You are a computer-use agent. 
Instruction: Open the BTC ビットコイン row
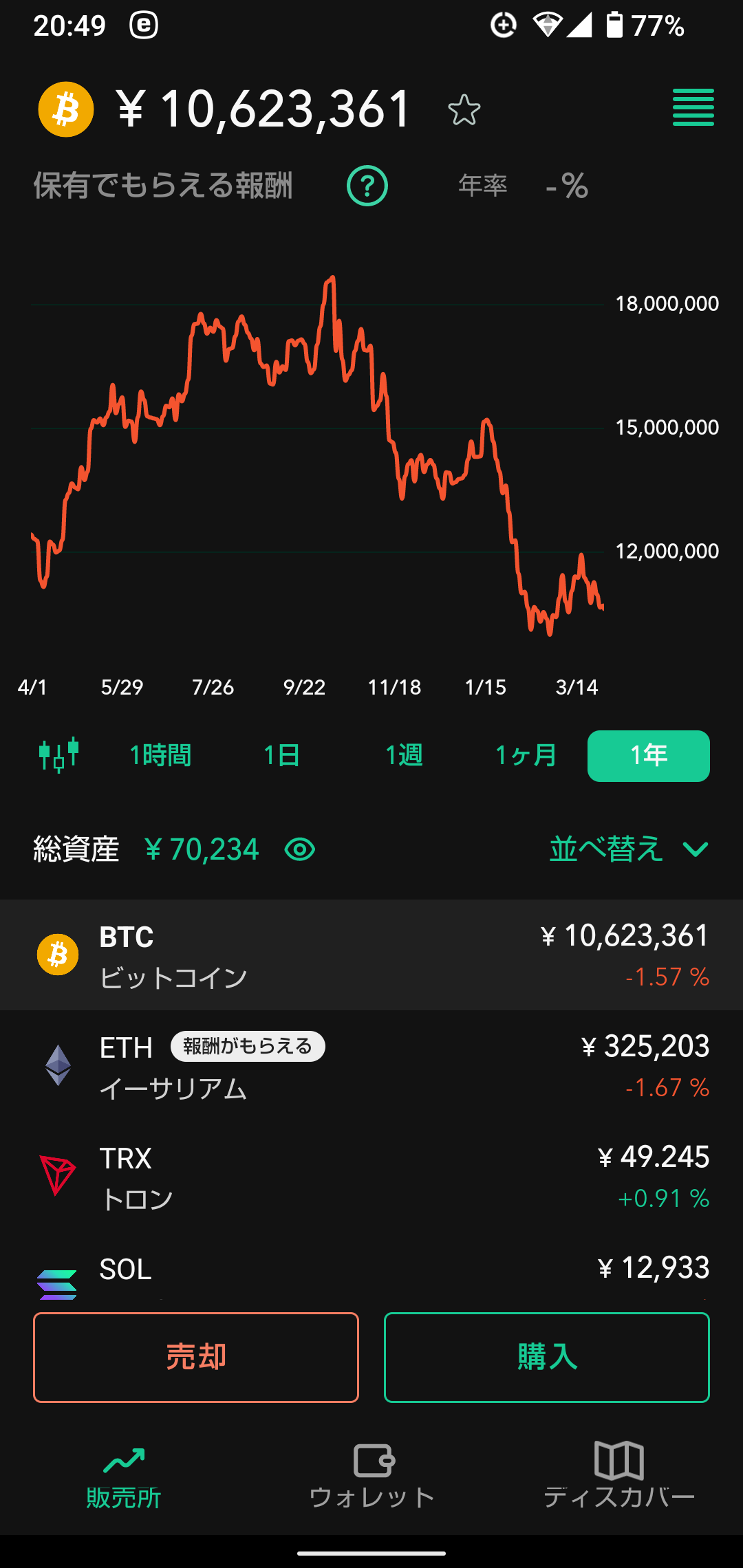pos(371,955)
